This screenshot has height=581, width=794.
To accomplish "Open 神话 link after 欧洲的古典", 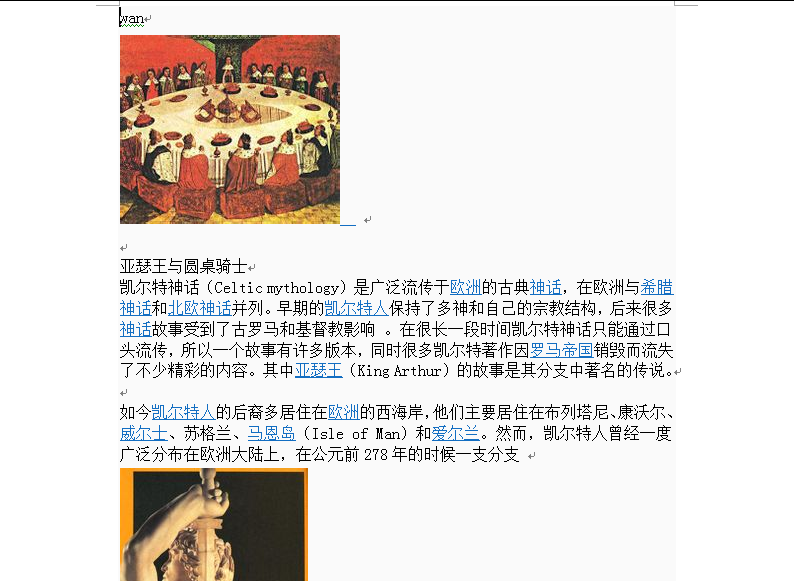I will coord(545,287).
